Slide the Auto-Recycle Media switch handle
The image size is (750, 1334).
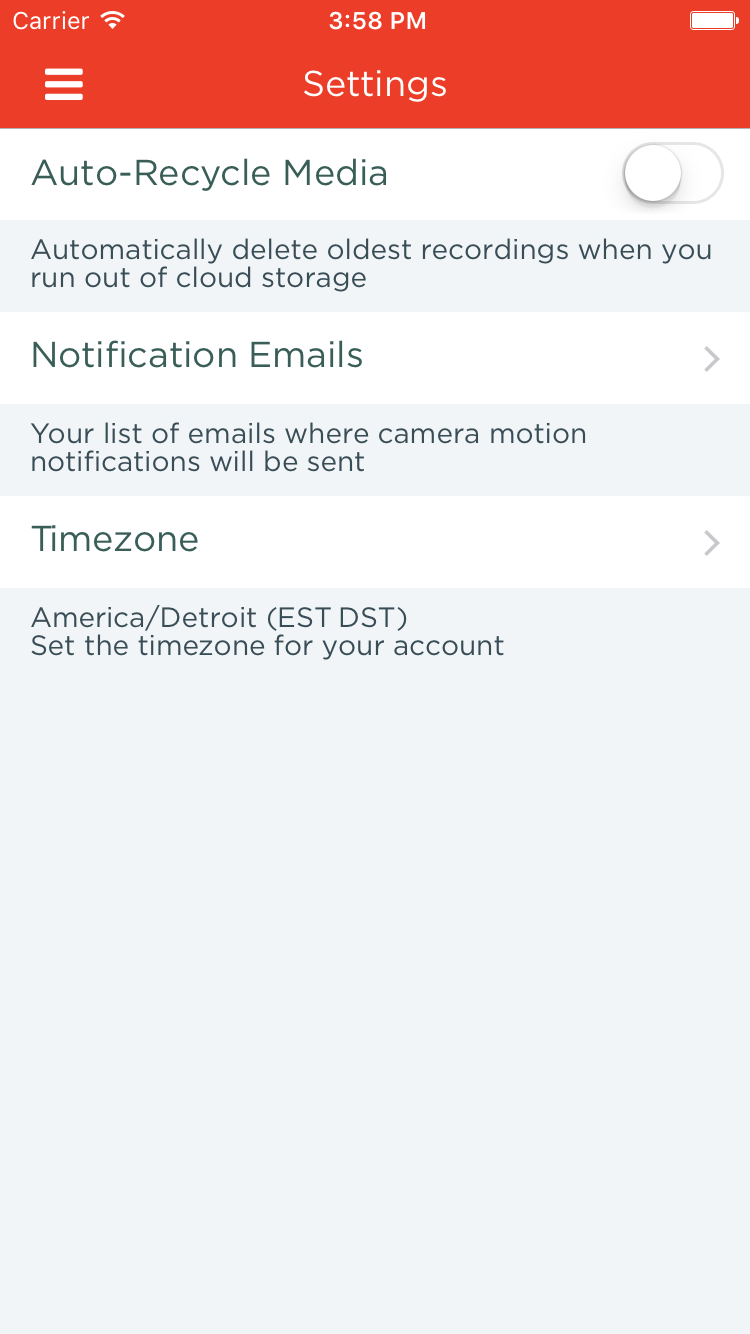(651, 172)
